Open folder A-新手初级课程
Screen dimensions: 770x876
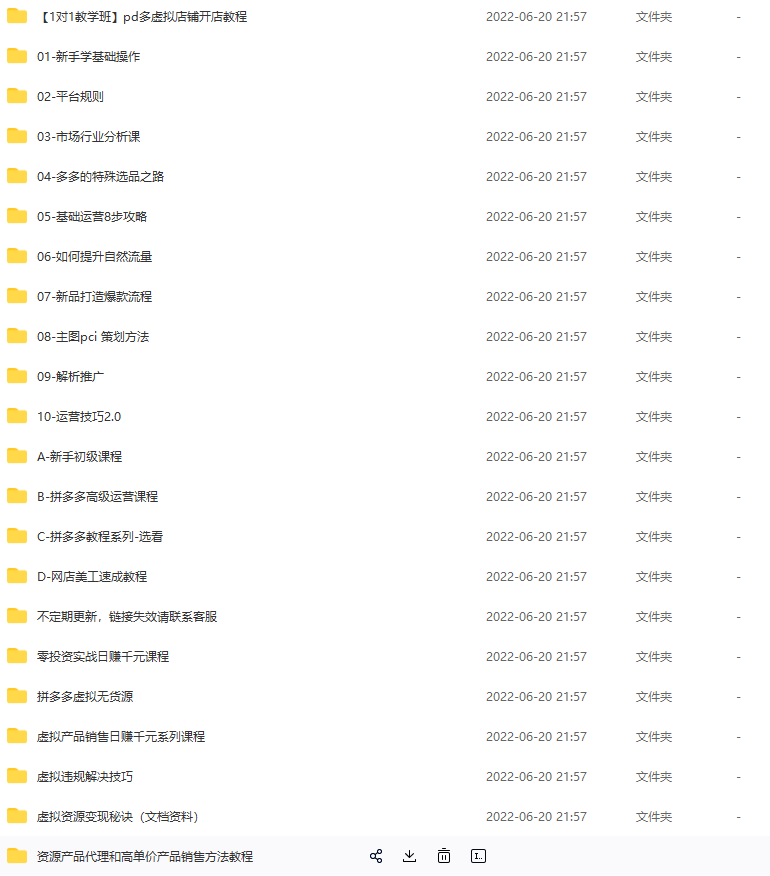(79, 457)
